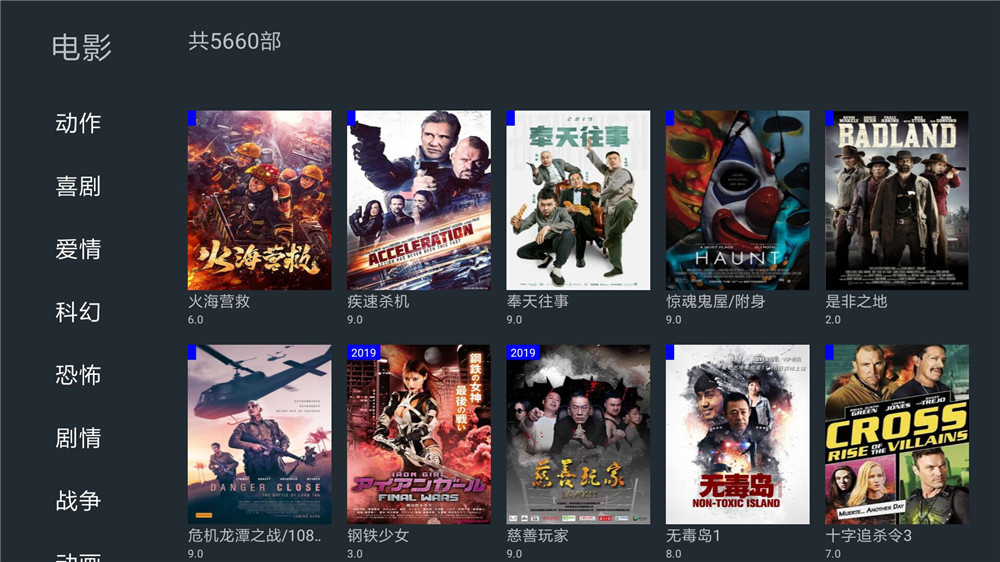Choose the 科幻 category

[78, 312]
